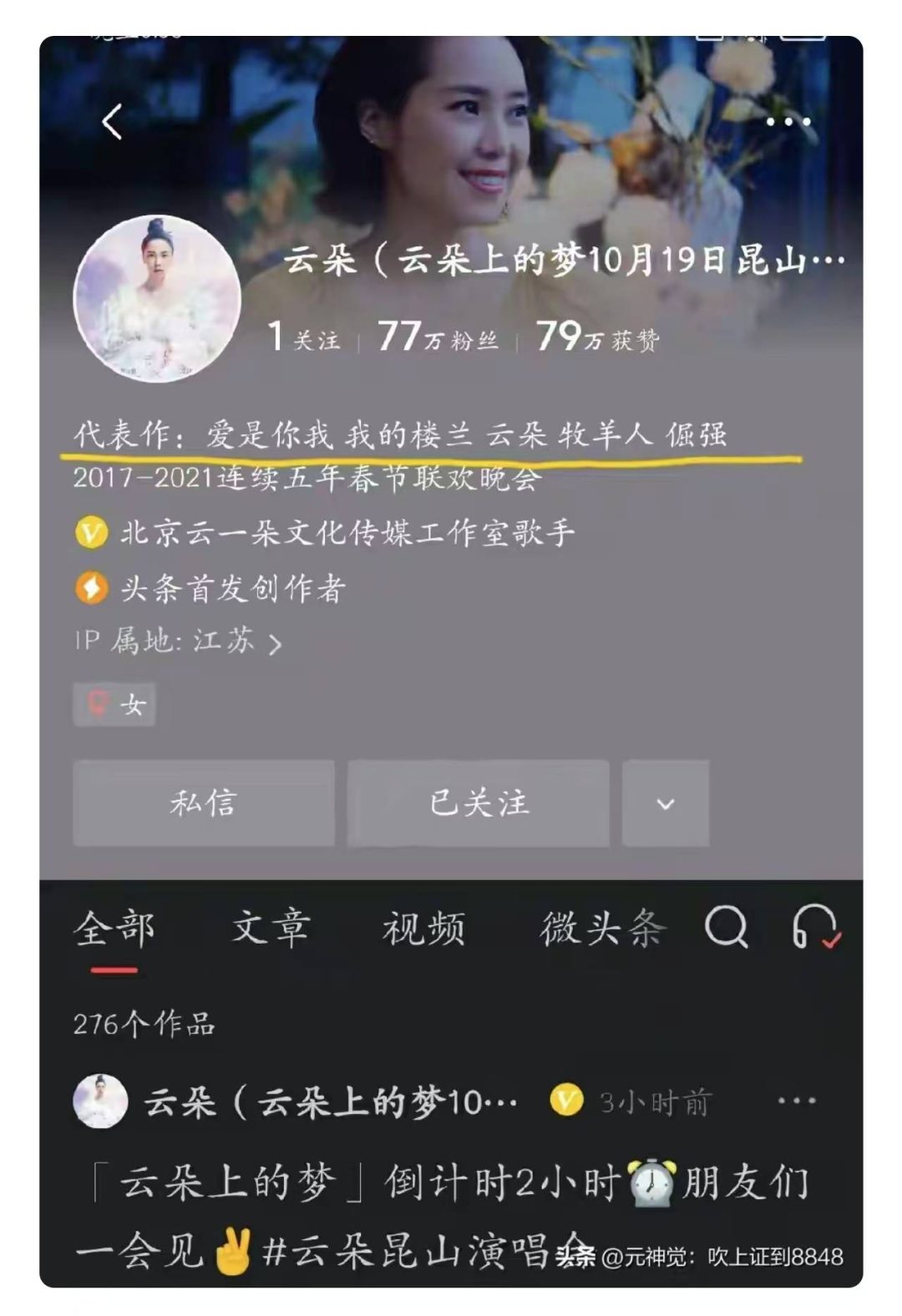
Task: Open the headphone audio icon
Action: coord(814,928)
